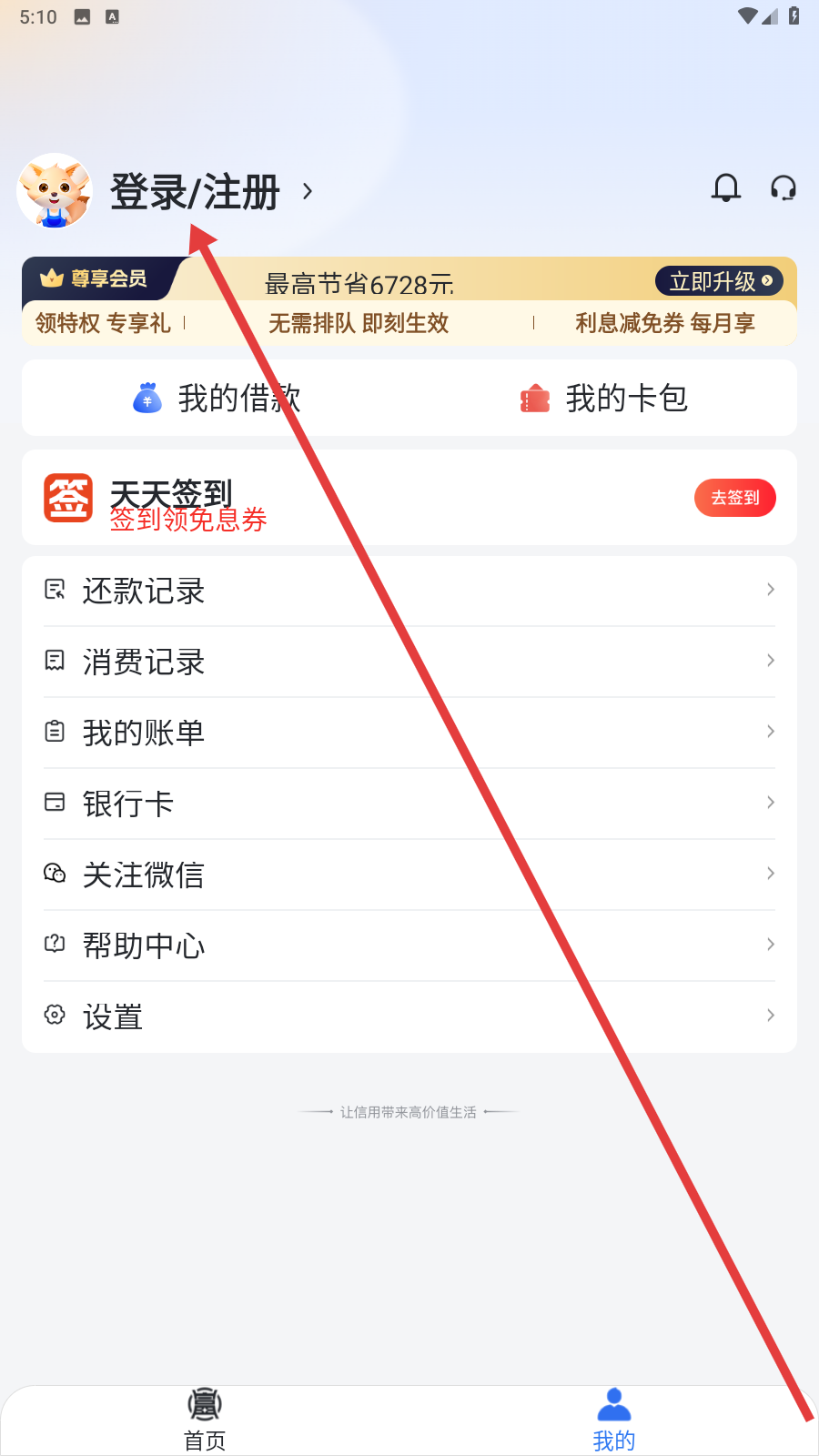Go to 帮助中心 help center
The image size is (819, 1456).
(409, 945)
